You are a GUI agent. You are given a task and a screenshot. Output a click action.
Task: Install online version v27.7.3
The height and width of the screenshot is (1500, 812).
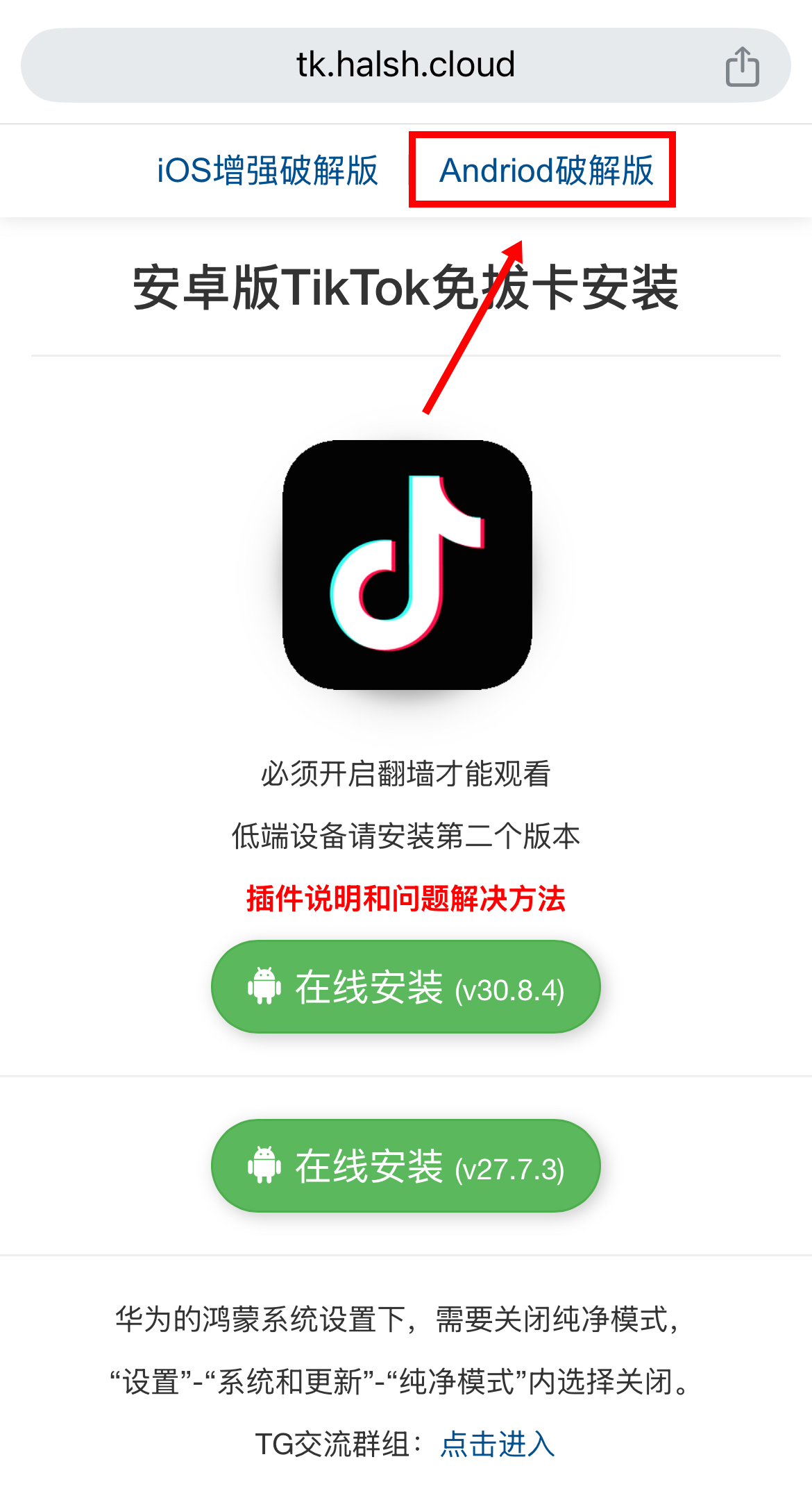[405, 1166]
